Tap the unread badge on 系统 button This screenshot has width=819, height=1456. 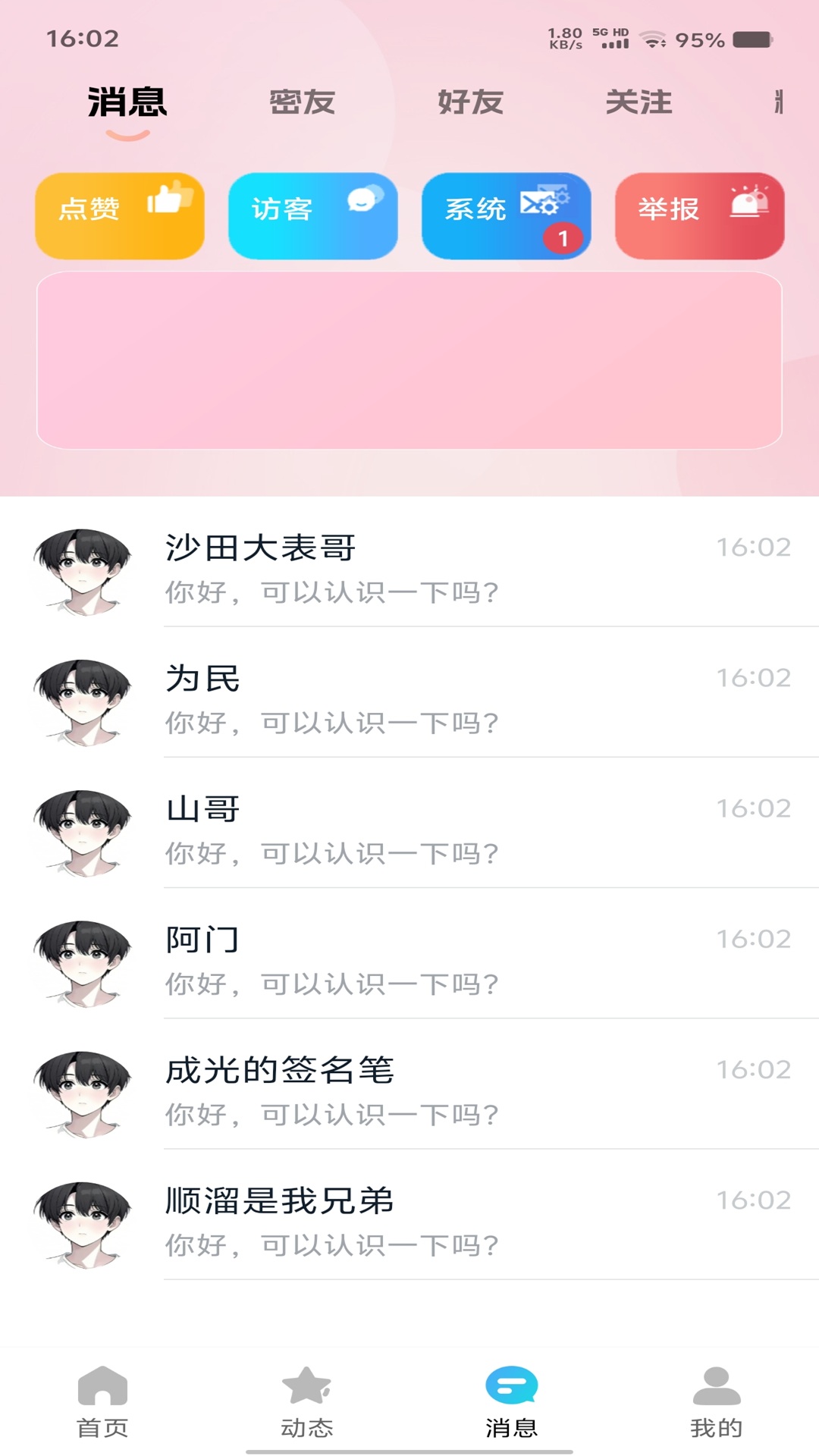(x=562, y=238)
